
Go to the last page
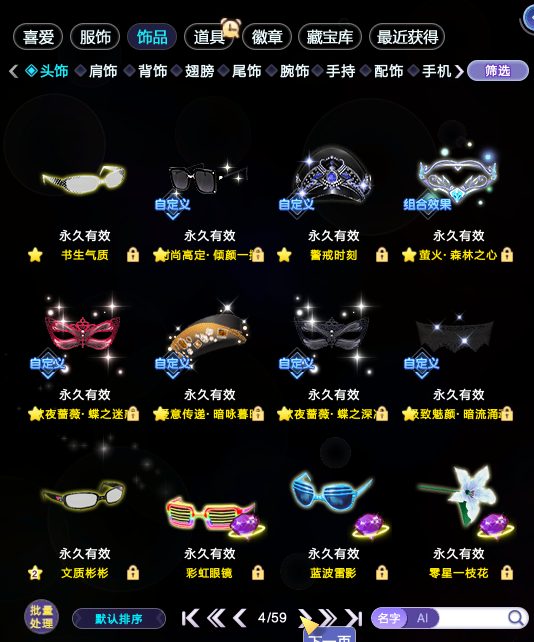coord(354,618)
